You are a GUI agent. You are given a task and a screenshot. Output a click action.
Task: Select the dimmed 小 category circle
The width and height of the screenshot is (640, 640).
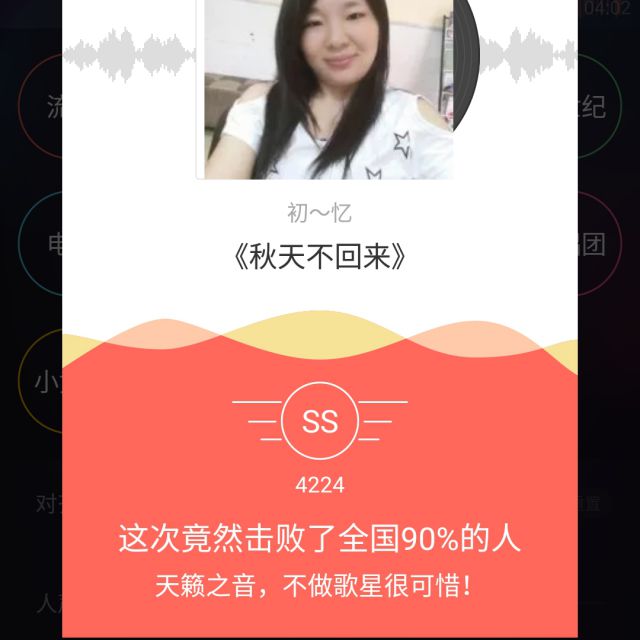40,381
